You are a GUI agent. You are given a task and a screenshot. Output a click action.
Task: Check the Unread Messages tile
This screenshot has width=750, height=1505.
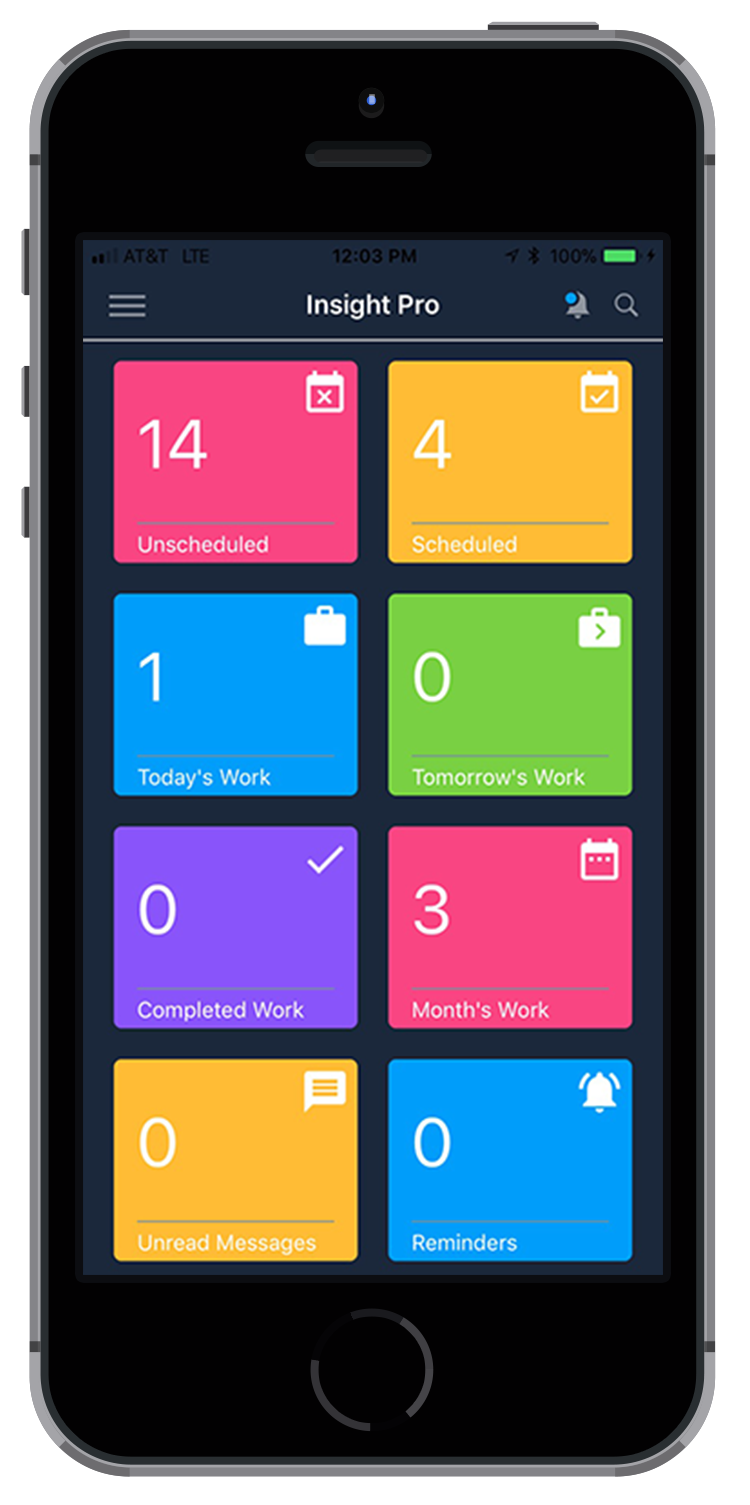pos(235,1160)
